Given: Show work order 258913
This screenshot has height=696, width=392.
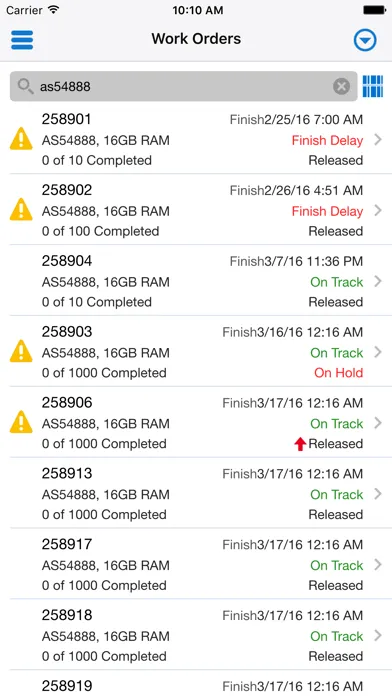Looking at the screenshot, I should [x=196, y=493].
